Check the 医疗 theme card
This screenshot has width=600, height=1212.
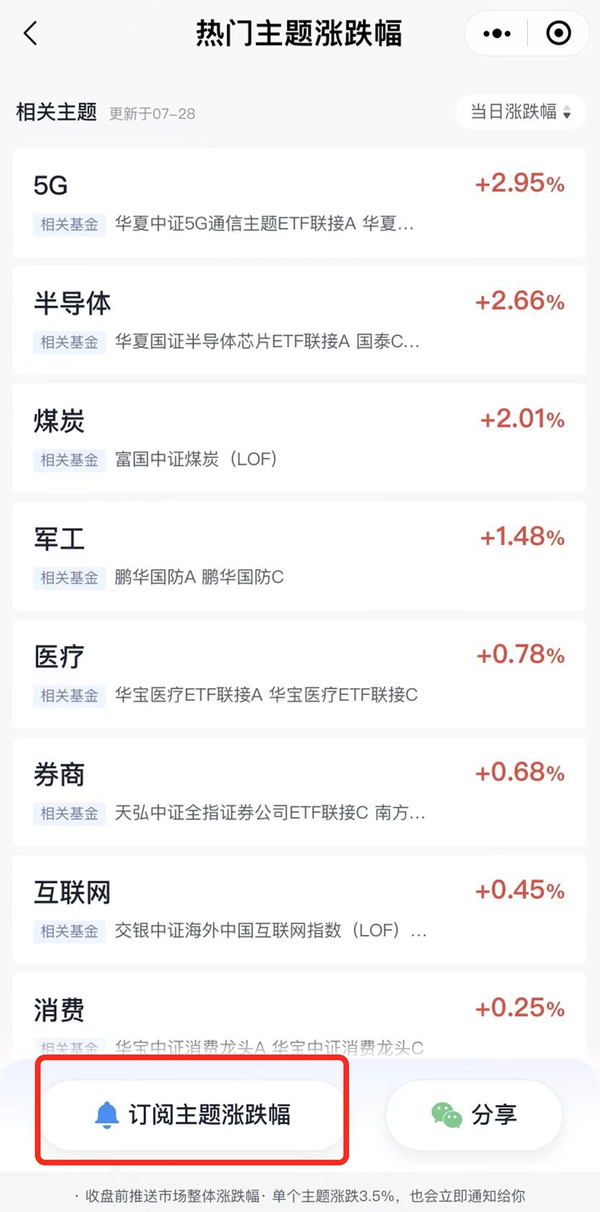click(300, 673)
